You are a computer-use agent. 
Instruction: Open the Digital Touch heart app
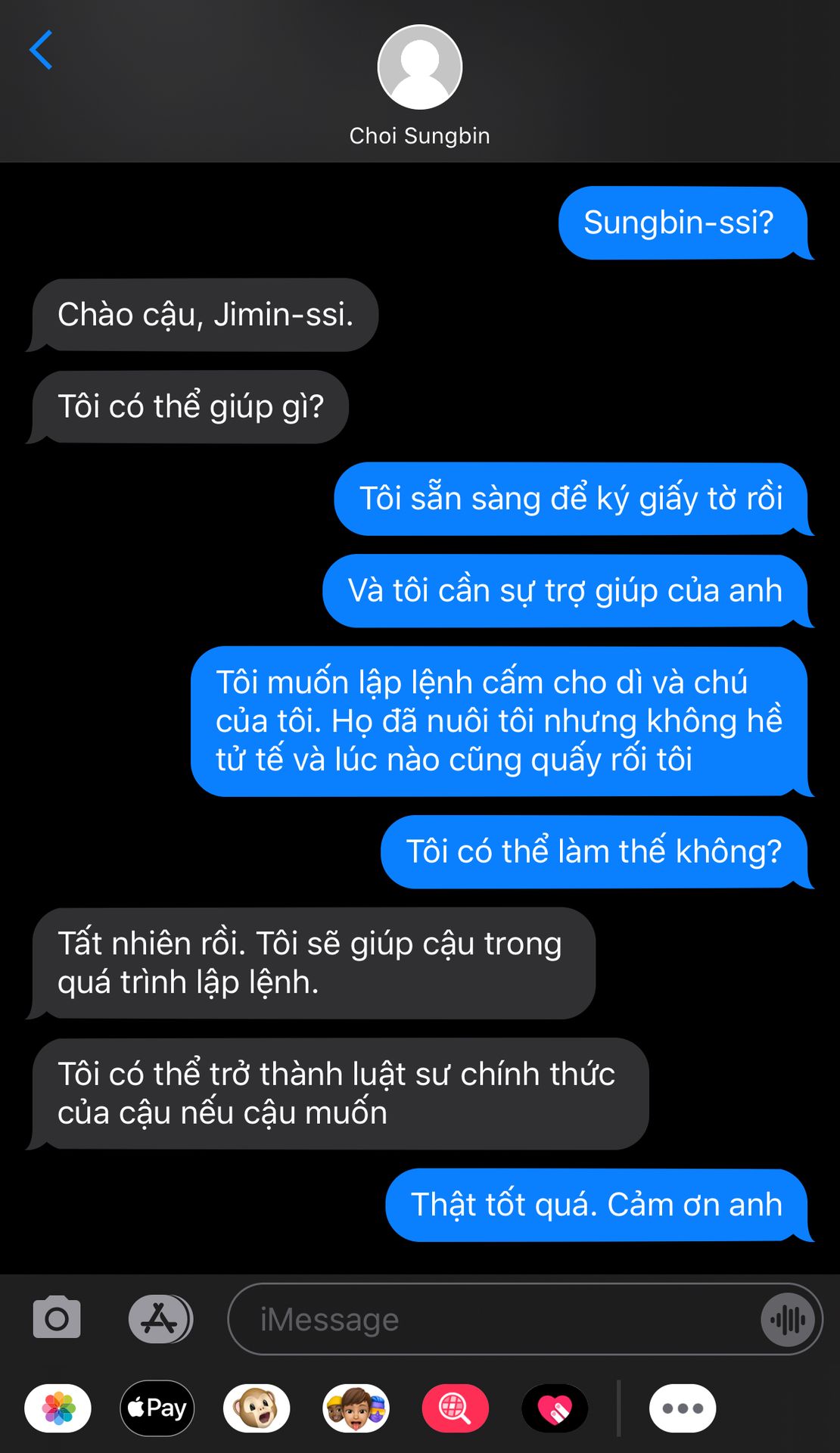click(555, 1408)
